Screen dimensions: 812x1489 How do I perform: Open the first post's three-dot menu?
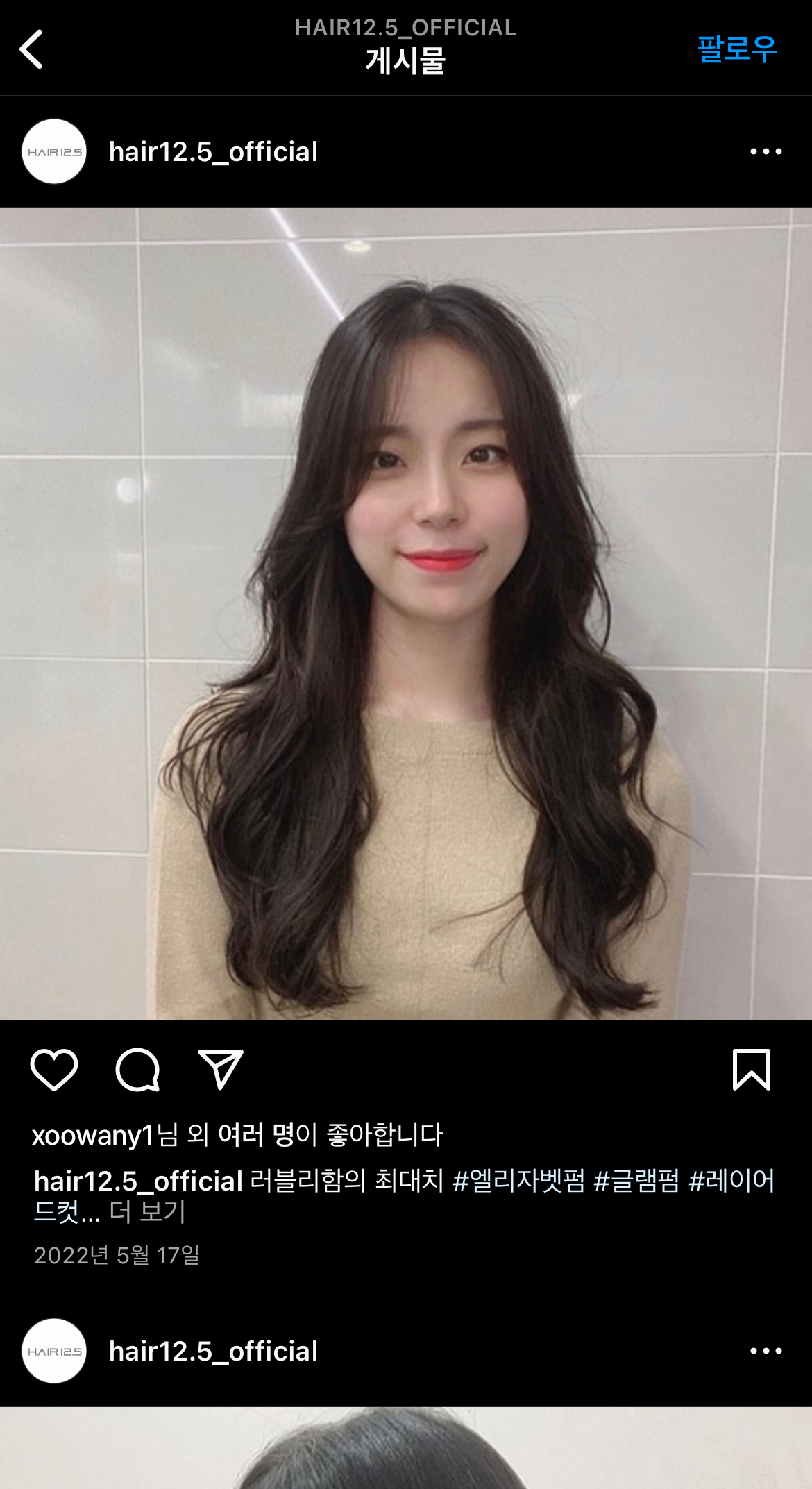click(x=766, y=151)
